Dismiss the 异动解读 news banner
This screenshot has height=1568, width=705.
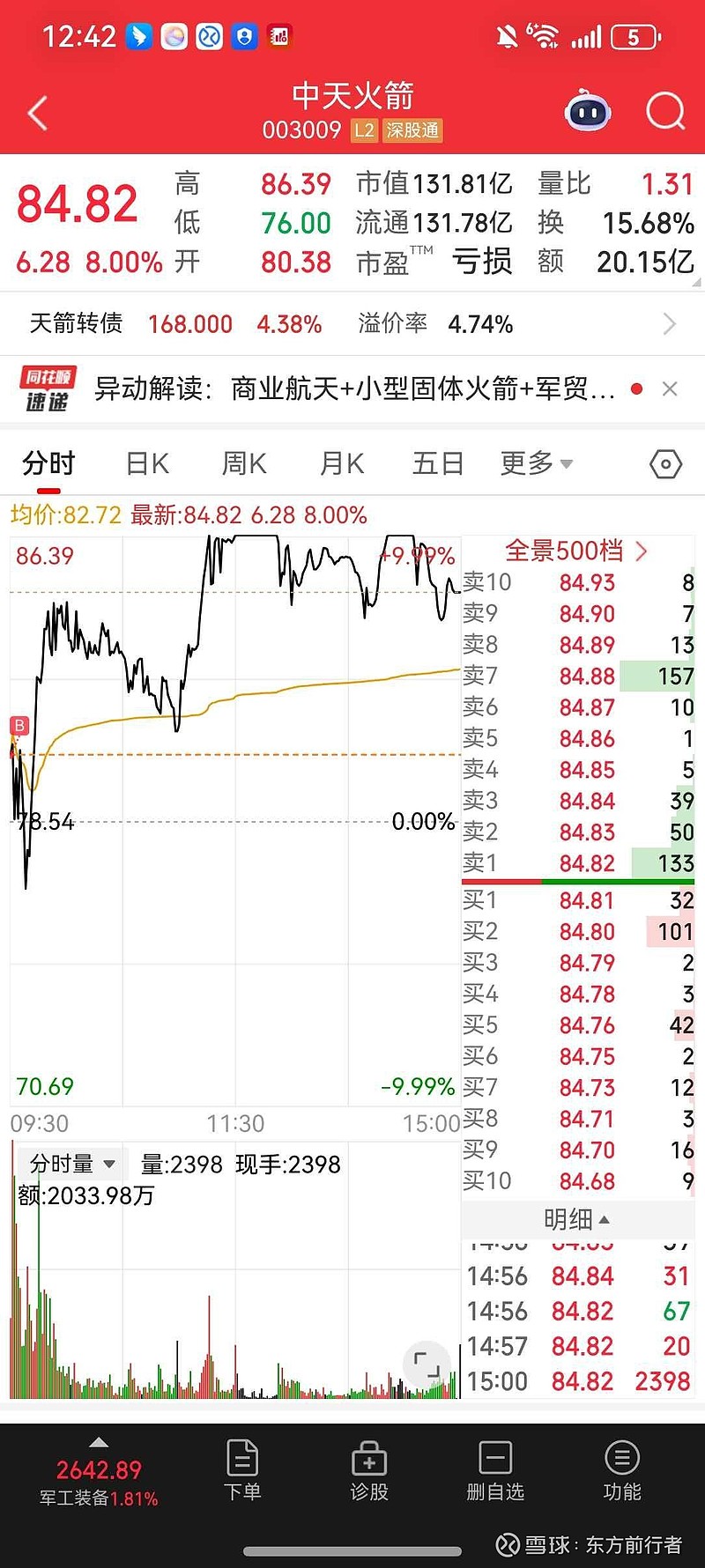point(669,388)
